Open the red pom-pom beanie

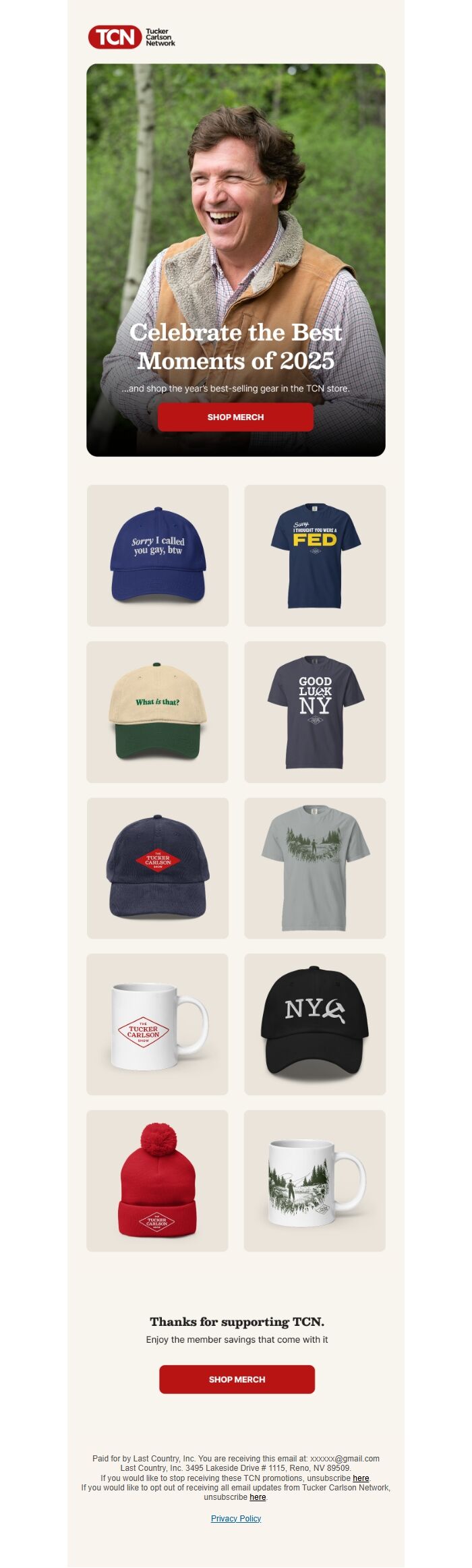(158, 1180)
